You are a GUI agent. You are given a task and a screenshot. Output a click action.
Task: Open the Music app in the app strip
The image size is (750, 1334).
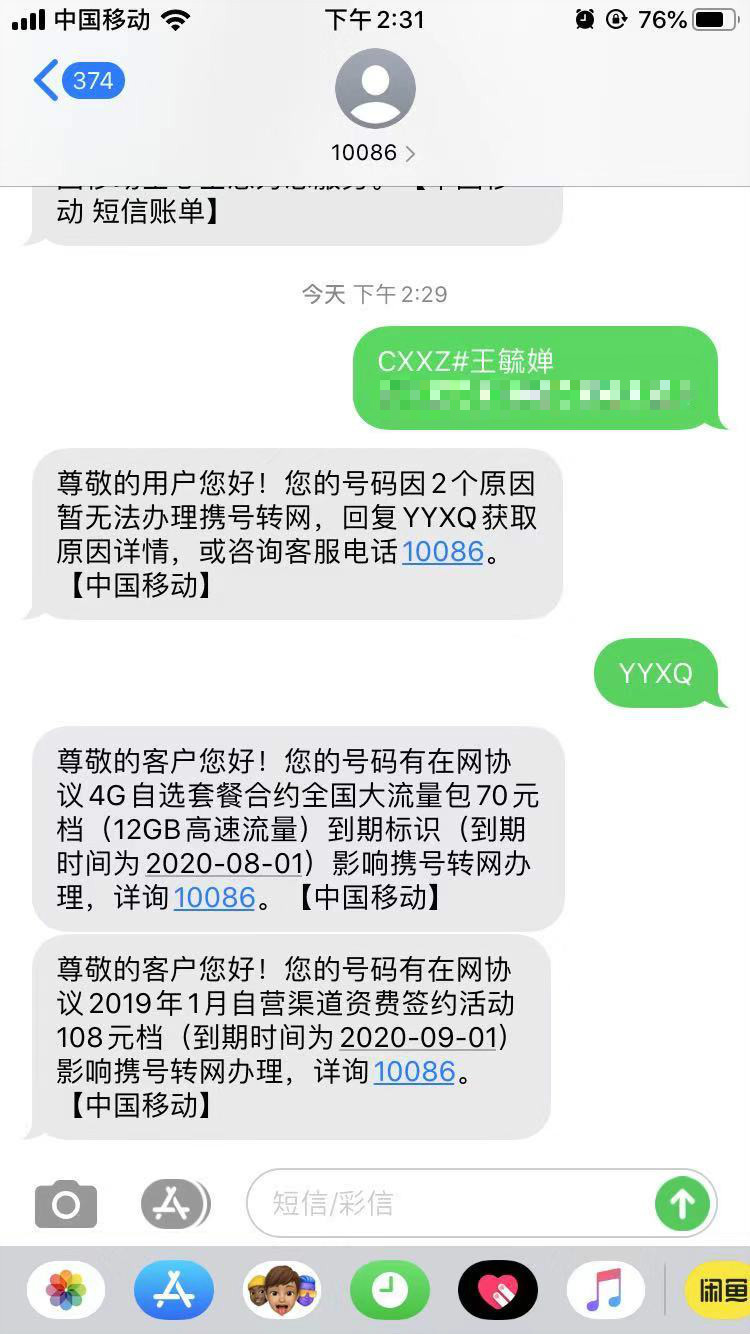605,1291
